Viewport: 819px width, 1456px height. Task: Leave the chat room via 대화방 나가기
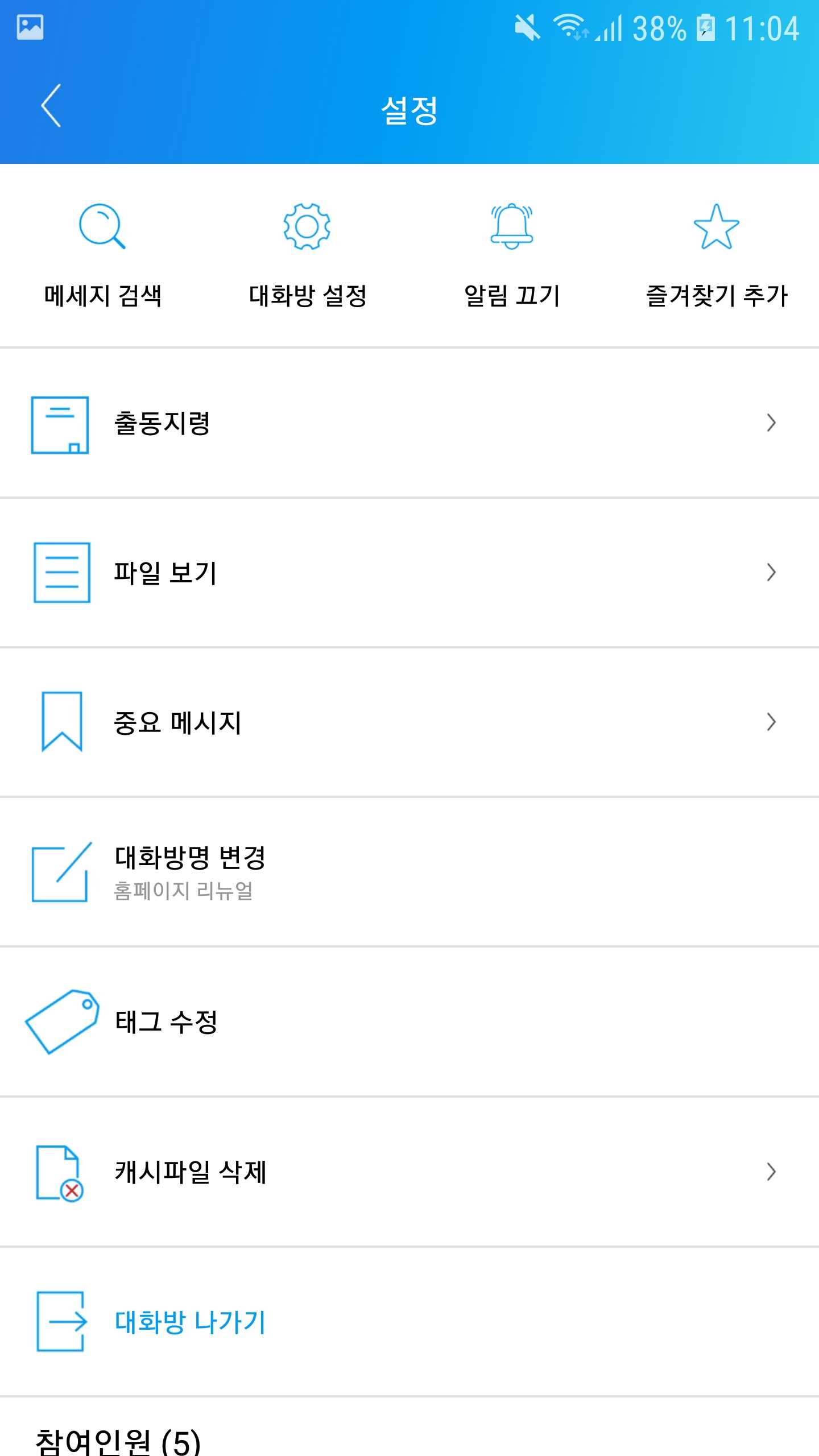[x=409, y=1322]
